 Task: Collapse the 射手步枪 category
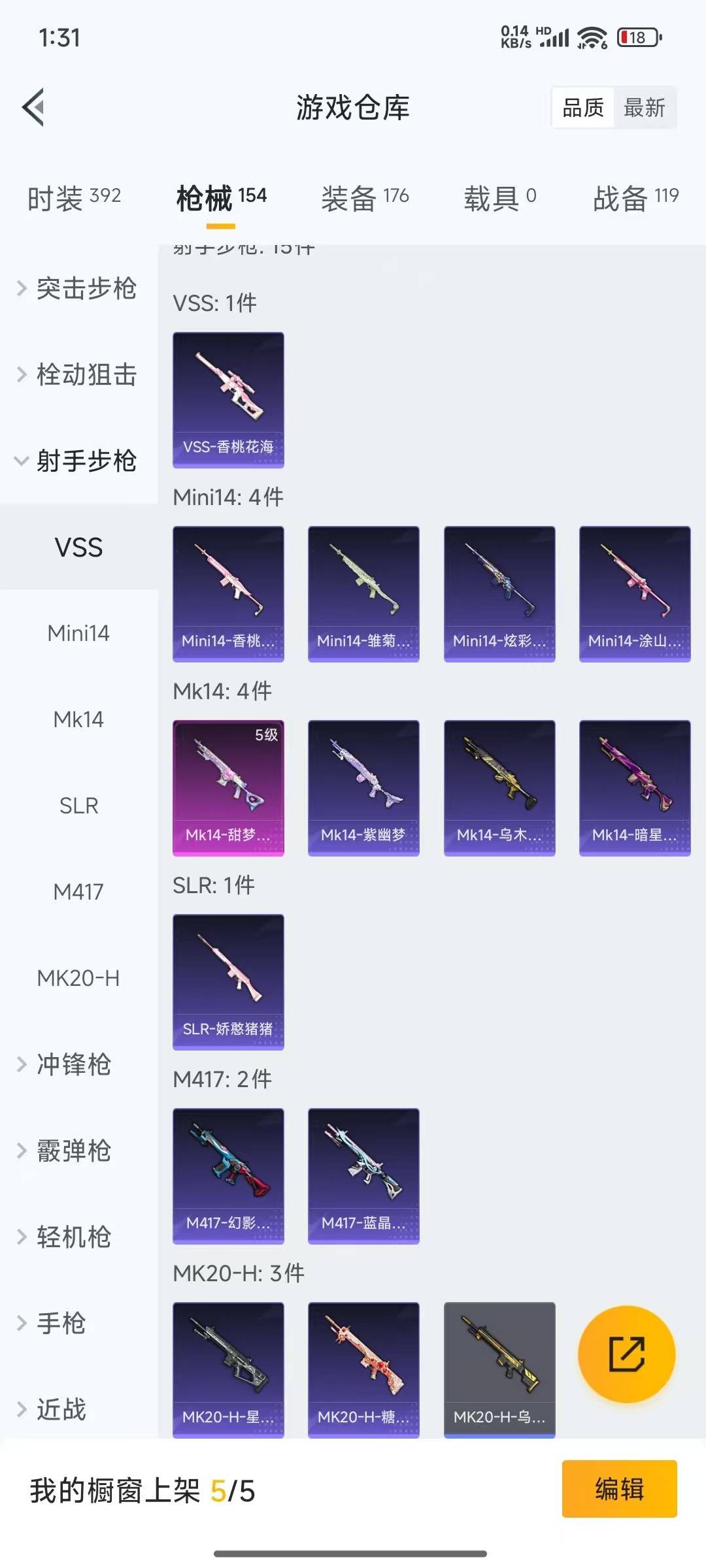(78, 461)
